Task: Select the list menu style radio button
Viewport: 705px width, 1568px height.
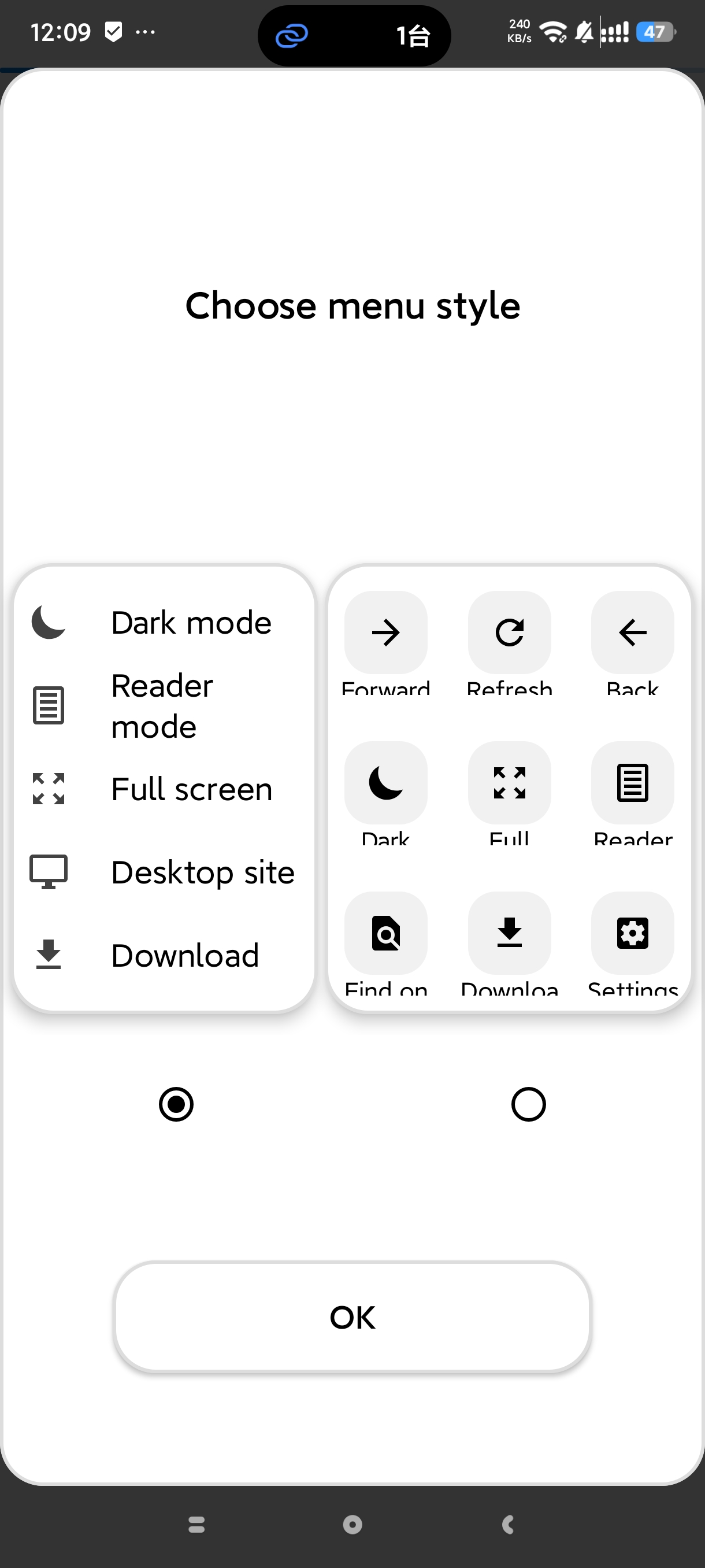Action: [x=176, y=1104]
